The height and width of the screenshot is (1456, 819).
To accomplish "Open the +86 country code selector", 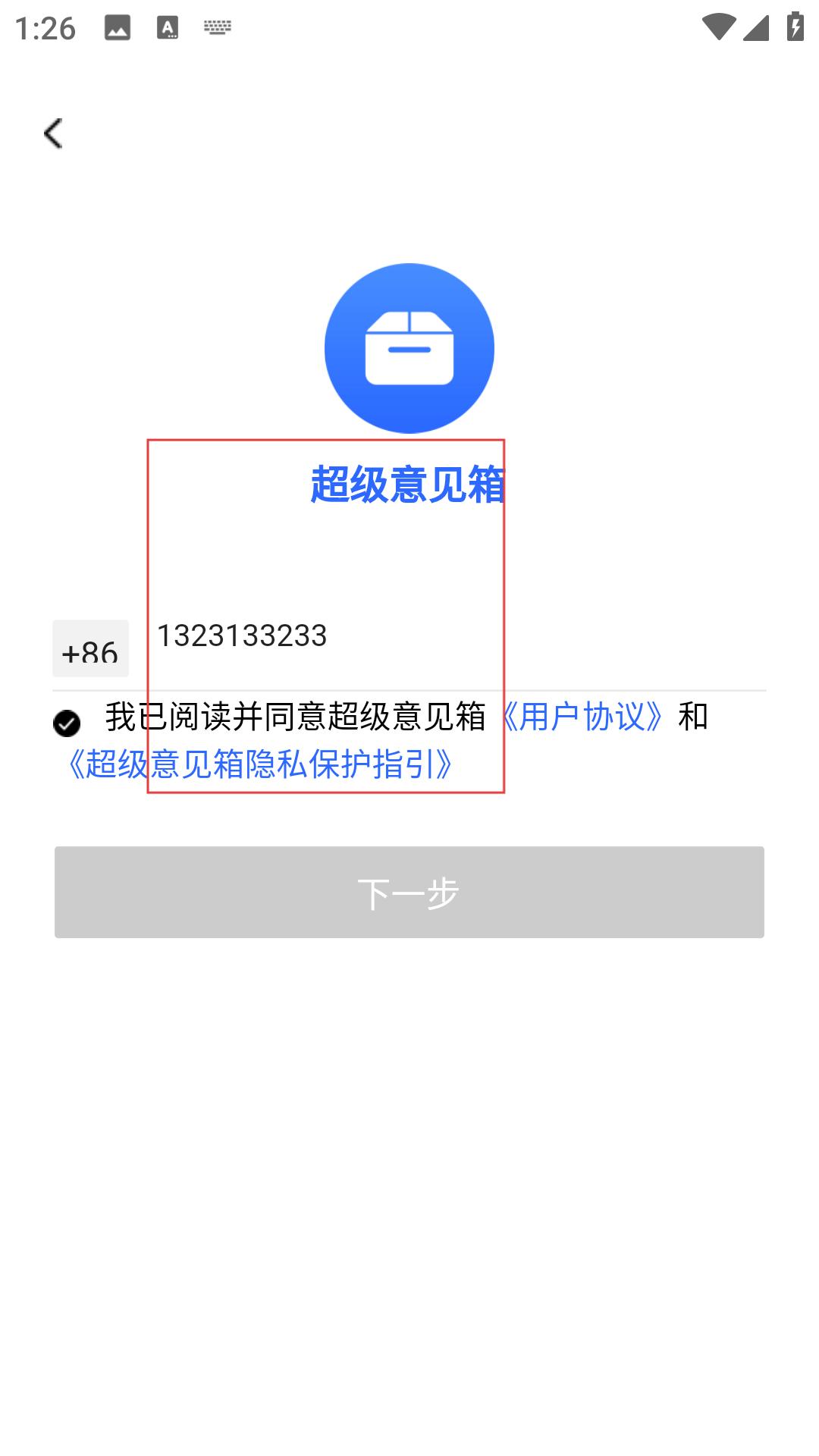I will [x=90, y=649].
